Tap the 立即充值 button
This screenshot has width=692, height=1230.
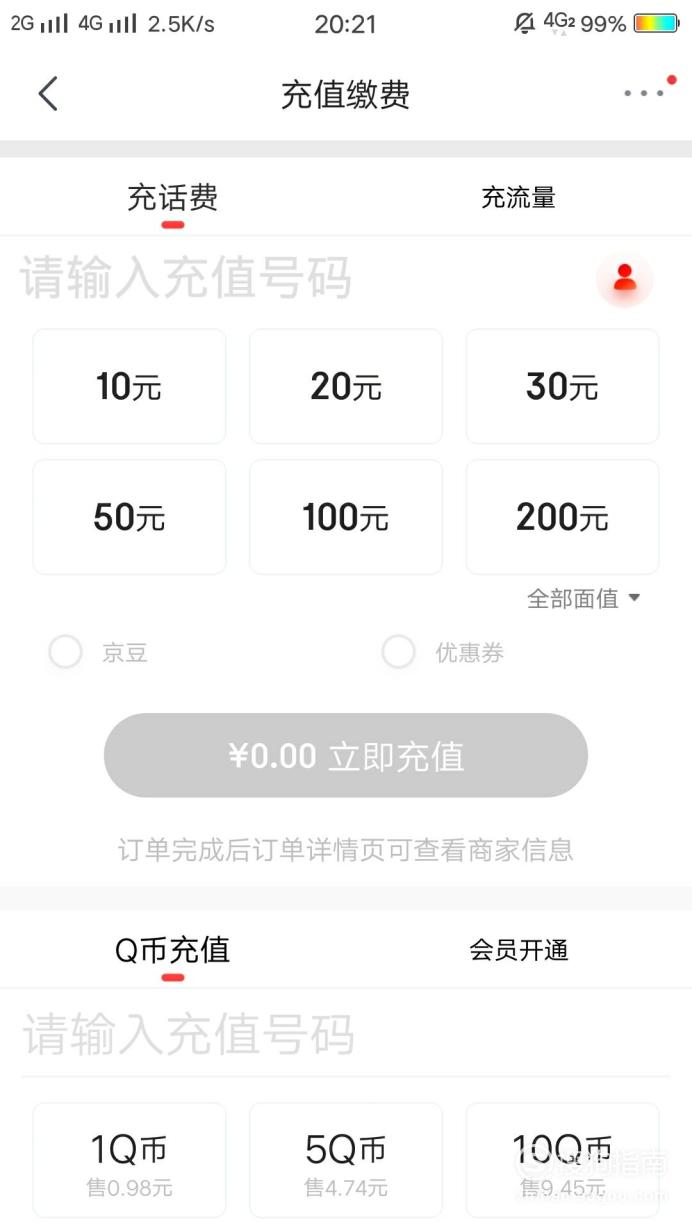[346, 756]
